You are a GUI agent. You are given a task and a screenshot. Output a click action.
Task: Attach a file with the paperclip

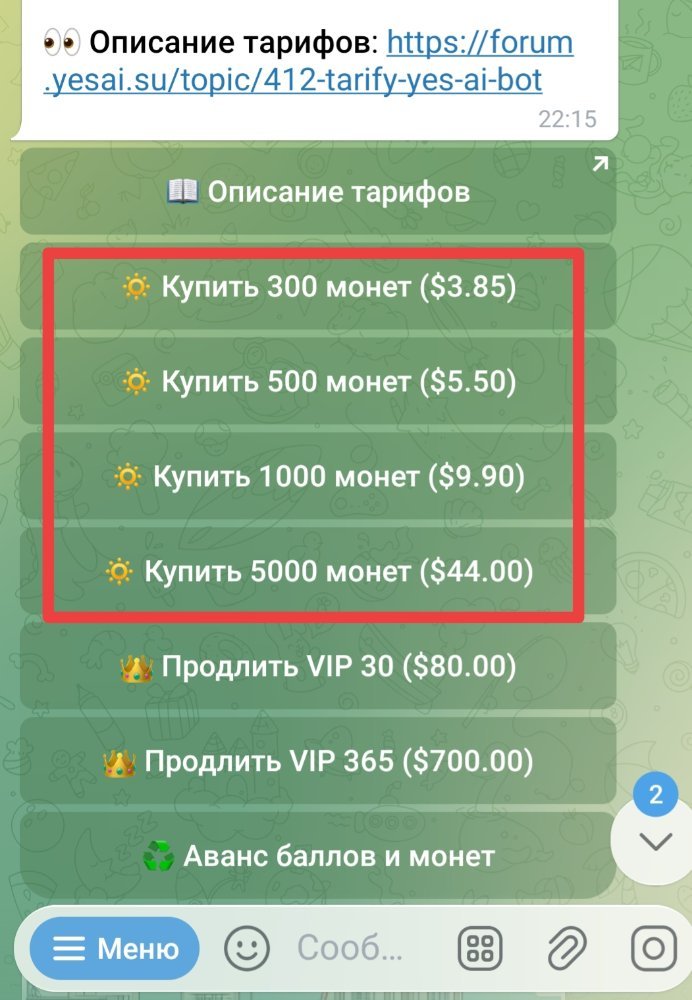pos(565,948)
